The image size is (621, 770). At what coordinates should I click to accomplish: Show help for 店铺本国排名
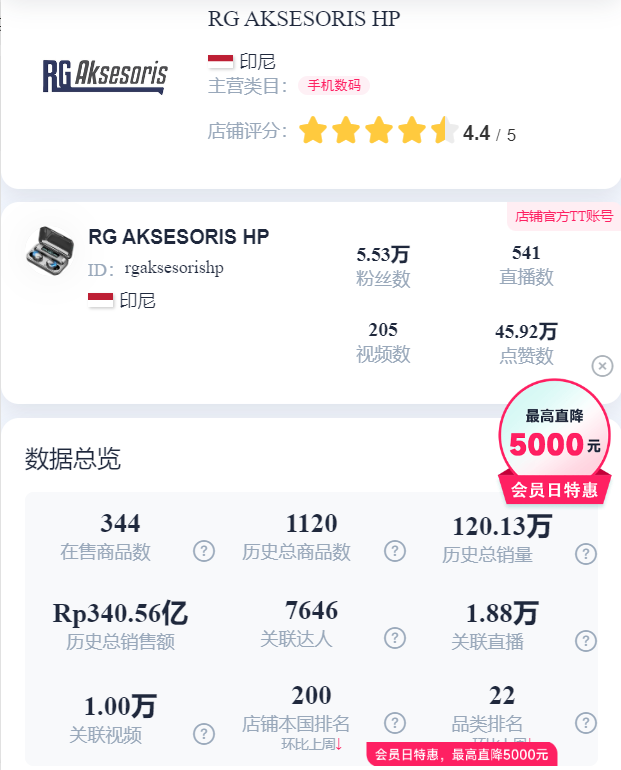(x=395, y=723)
